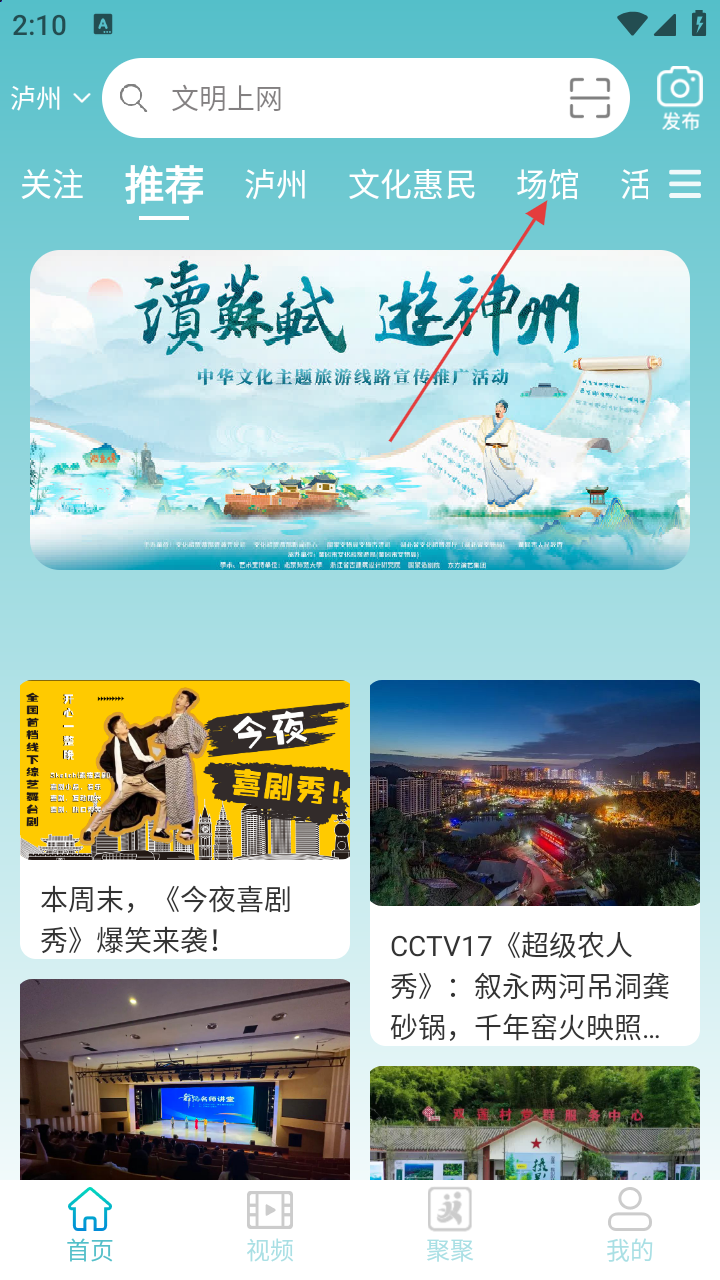Screen dimensions: 720x1280
Task: Switch to the 视频 bottom tab
Action: (270, 1224)
